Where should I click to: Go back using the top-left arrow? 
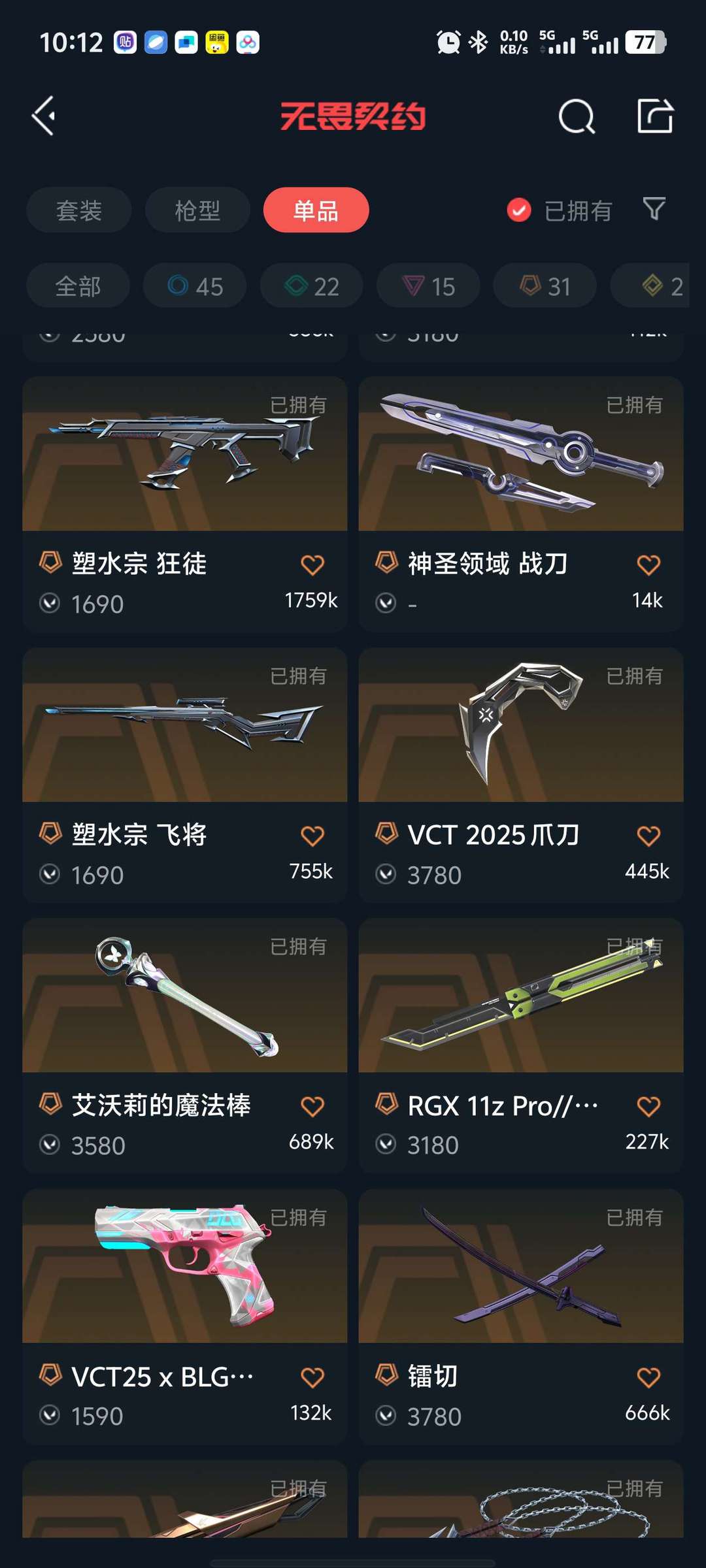pos(44,116)
